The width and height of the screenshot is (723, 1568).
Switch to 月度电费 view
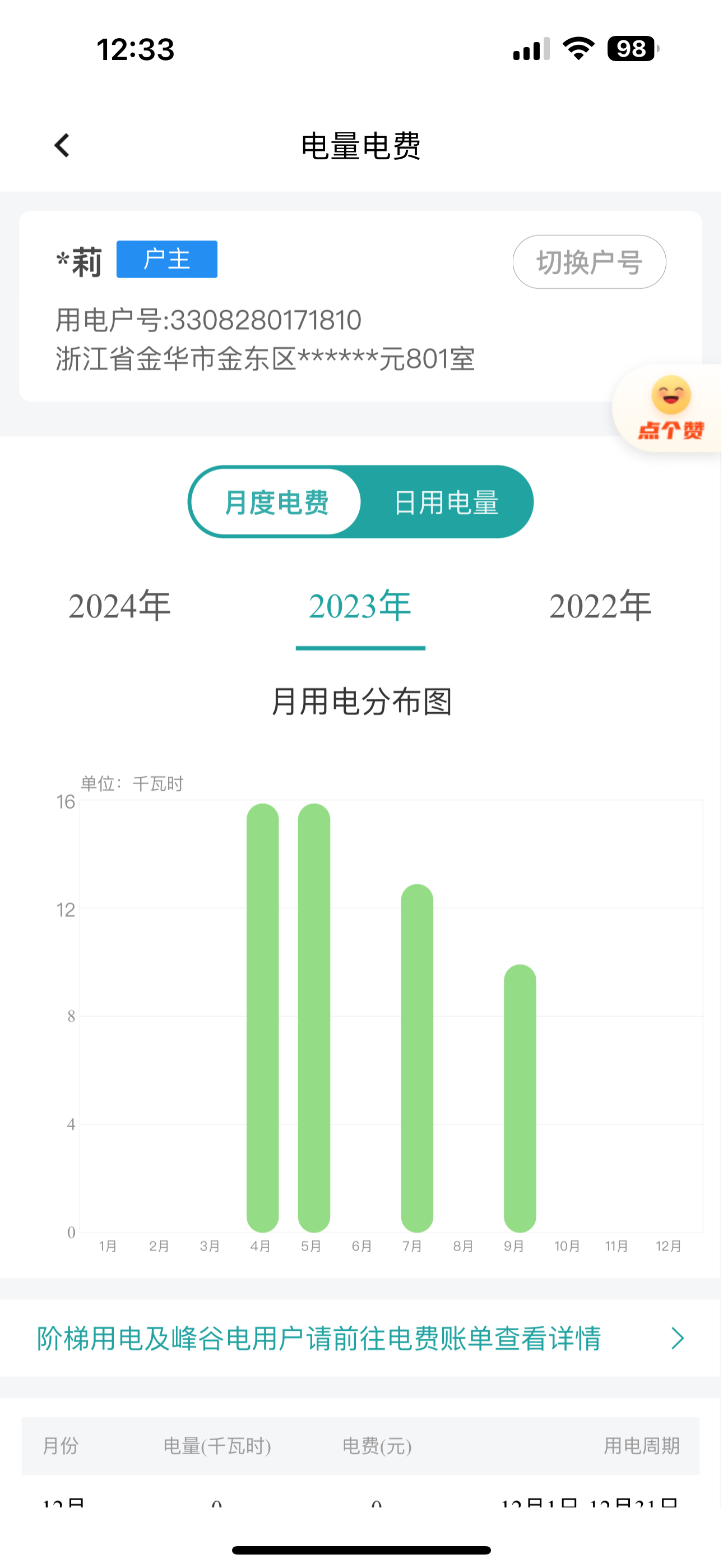pos(276,502)
